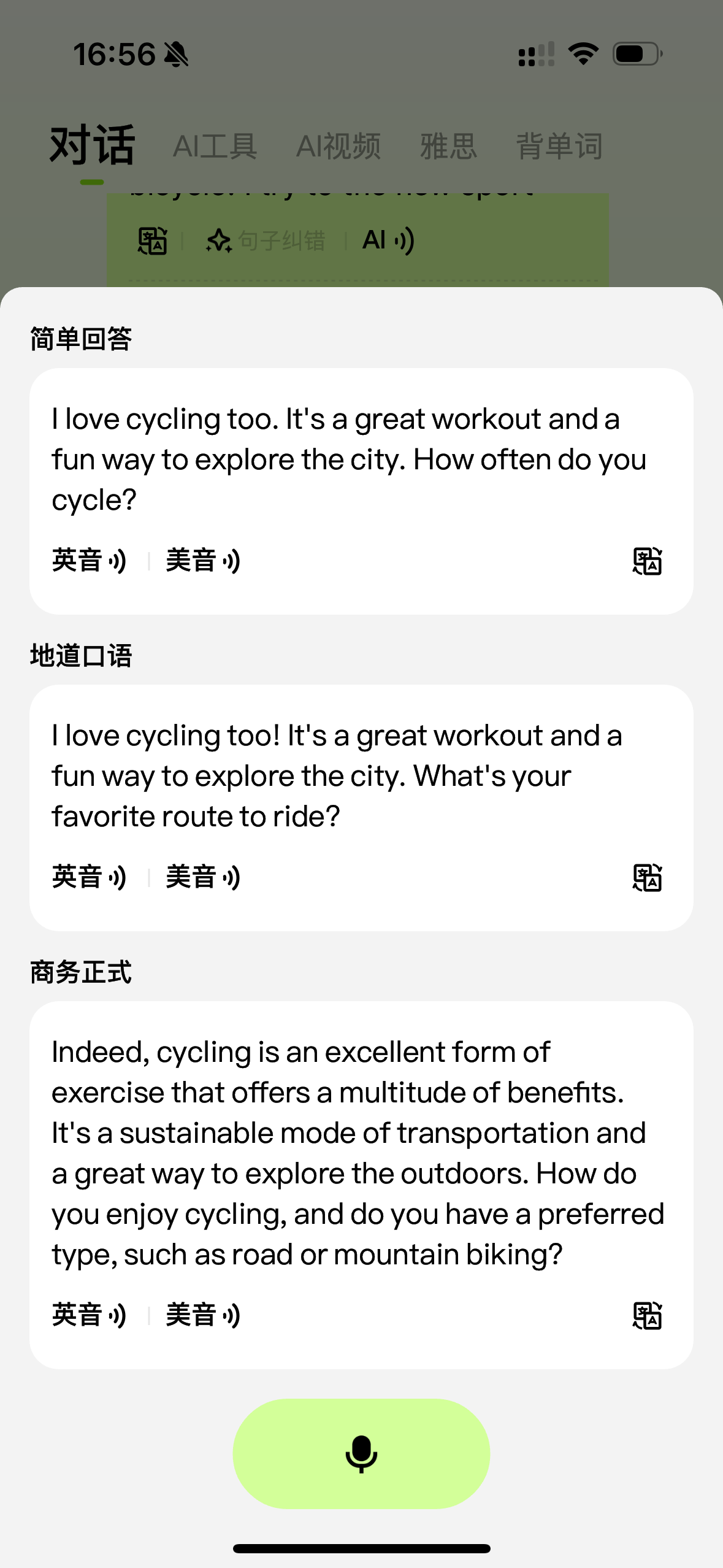Switch to the AI视频 tab
723x1568 pixels.
tap(338, 147)
